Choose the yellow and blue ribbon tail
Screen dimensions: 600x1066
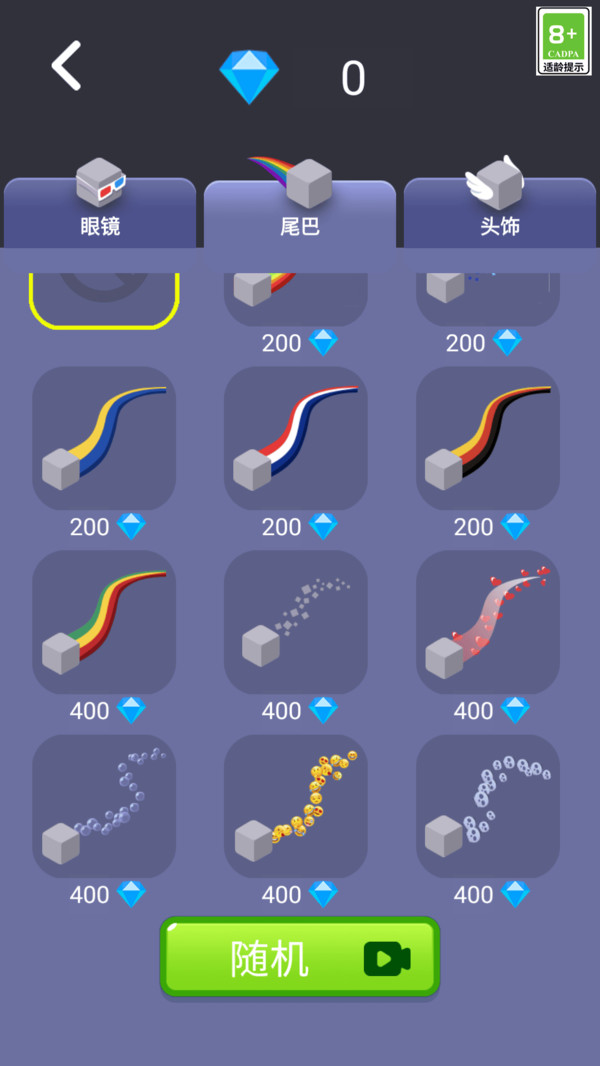click(104, 438)
